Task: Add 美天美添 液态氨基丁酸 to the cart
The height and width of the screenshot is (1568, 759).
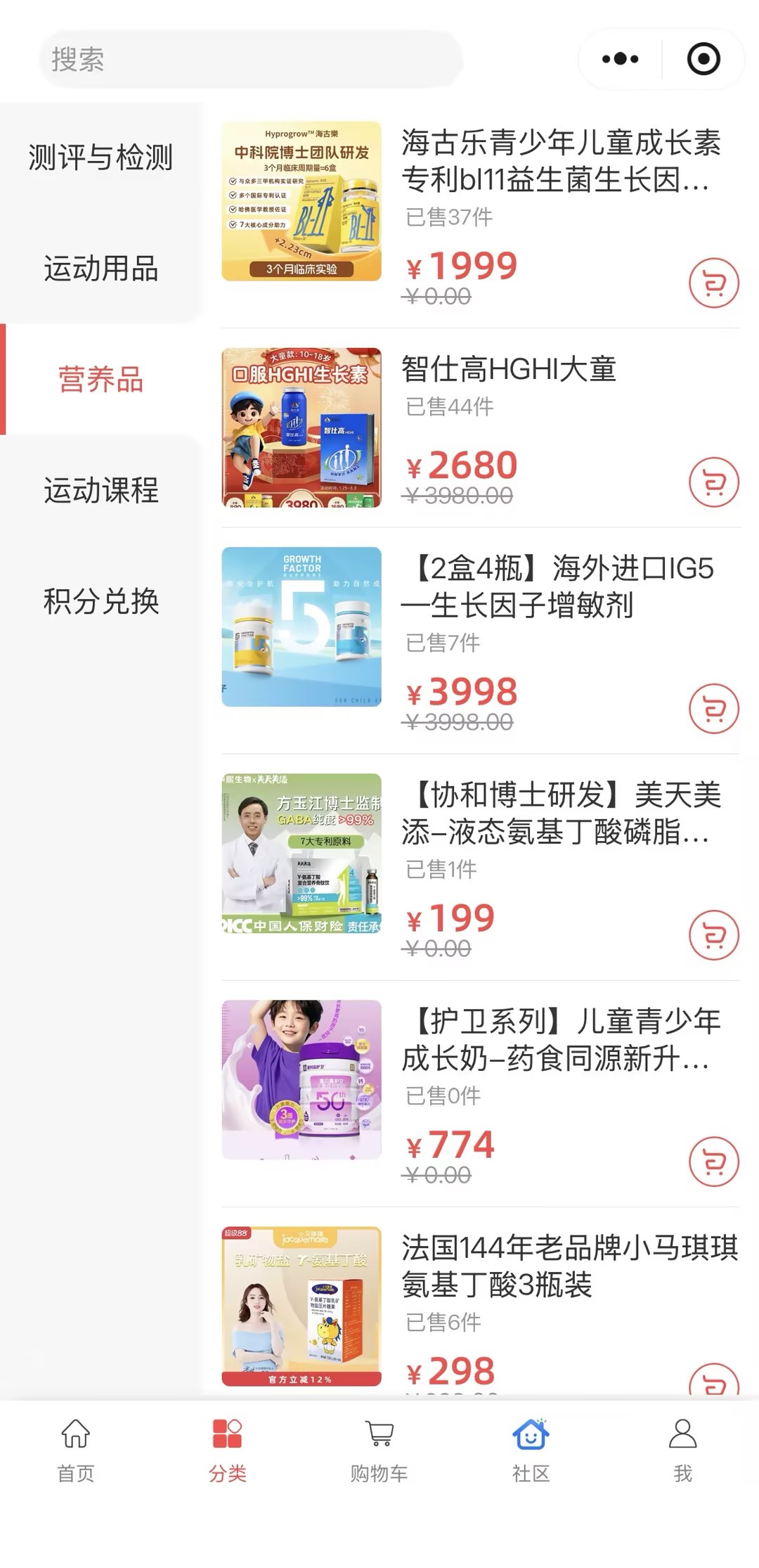Action: 713,935
